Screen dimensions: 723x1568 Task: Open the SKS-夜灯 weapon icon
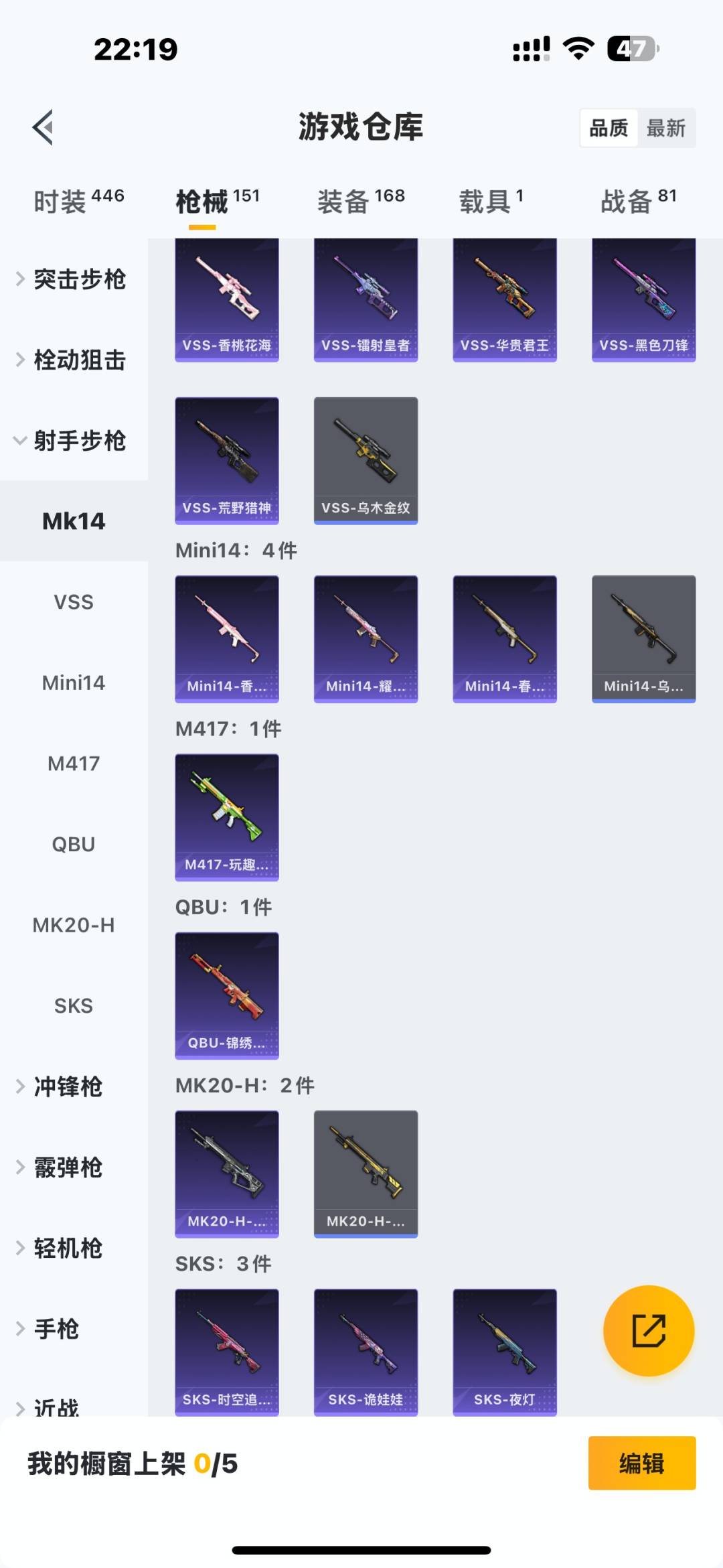[505, 1353]
